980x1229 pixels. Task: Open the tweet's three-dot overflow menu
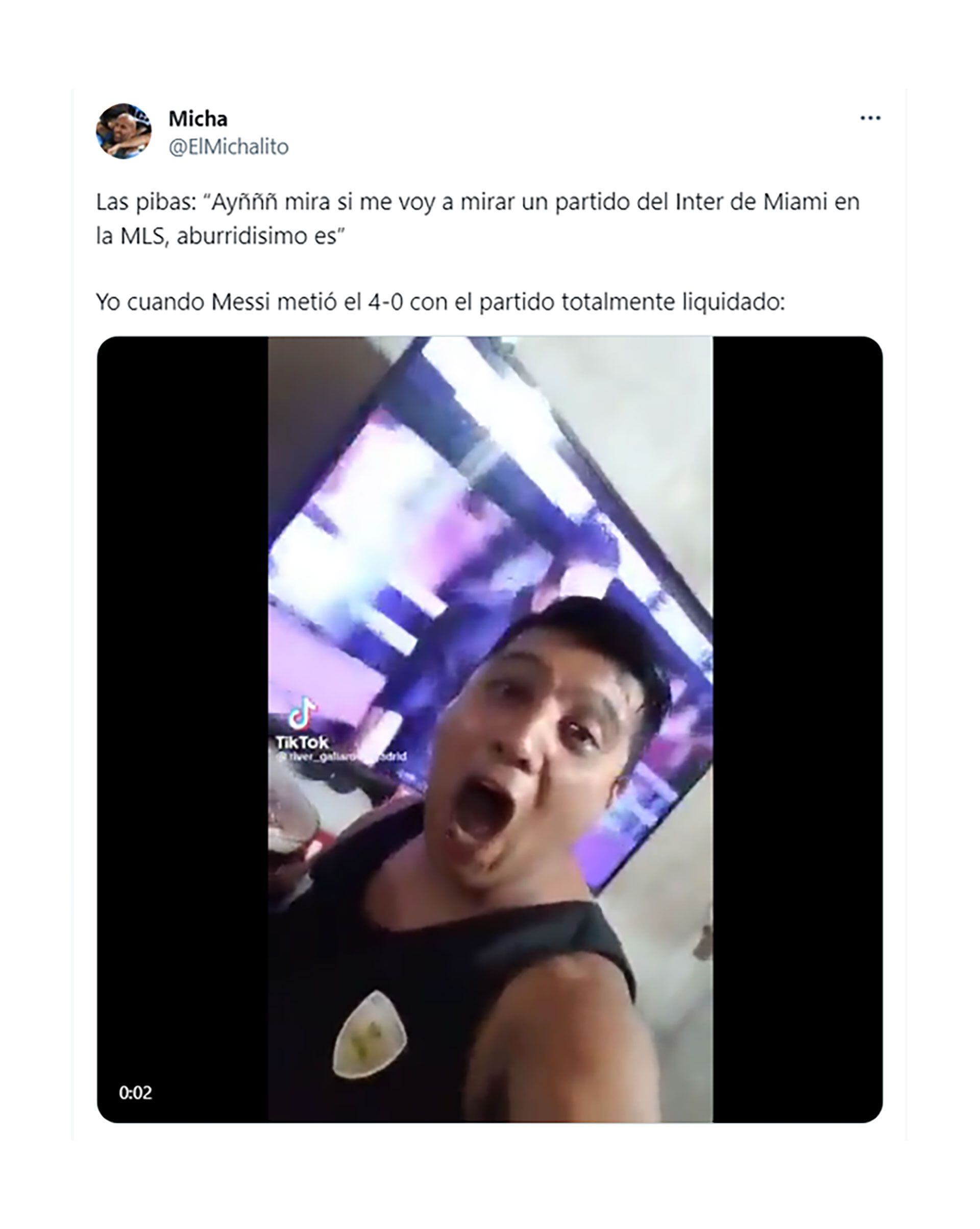point(870,118)
